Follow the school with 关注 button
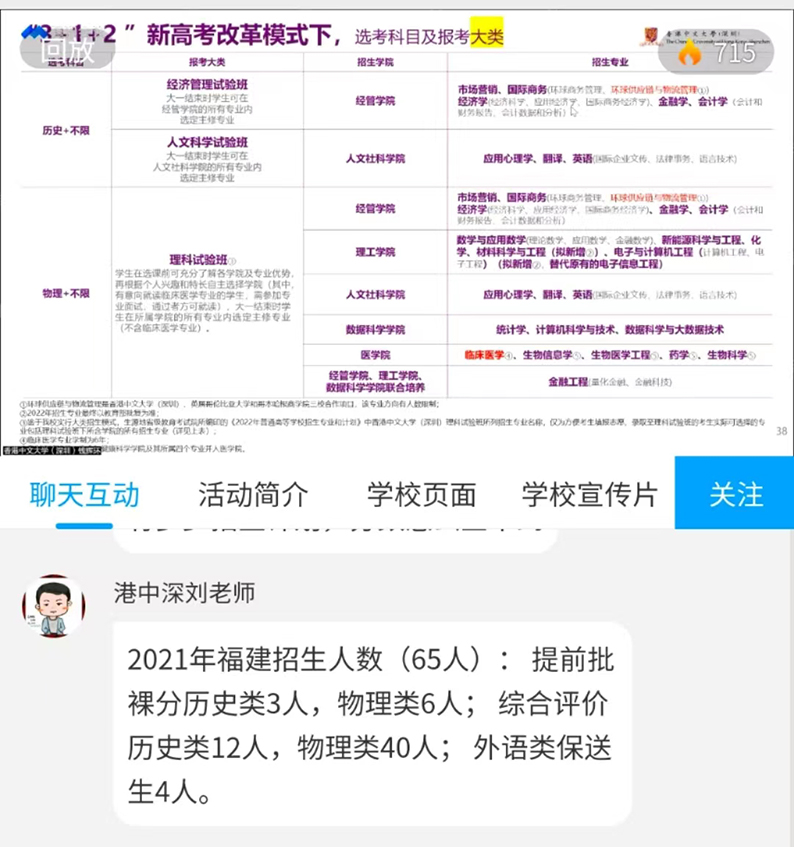794x847 pixels. click(x=735, y=494)
